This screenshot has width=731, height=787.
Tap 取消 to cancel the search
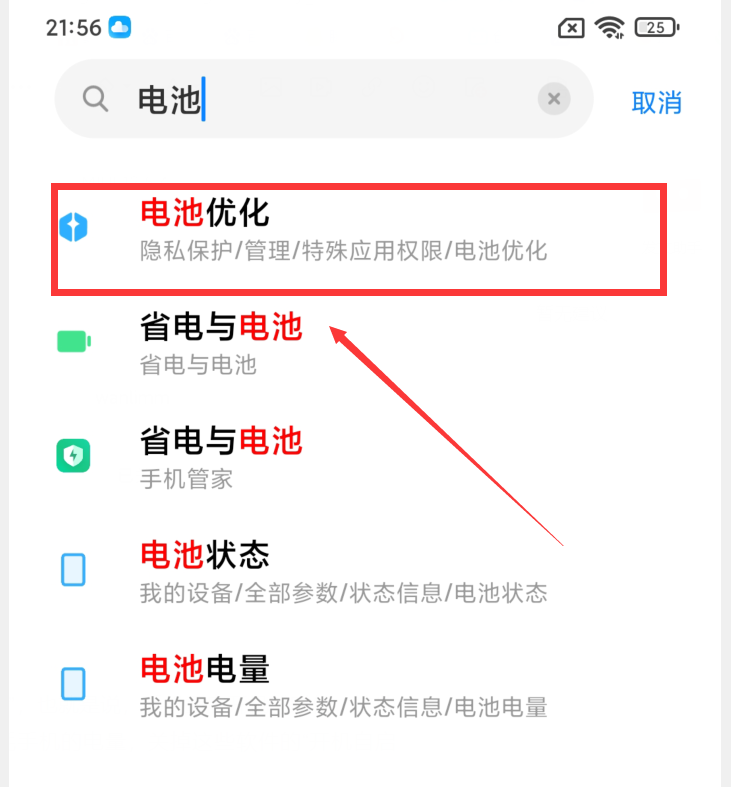[657, 102]
